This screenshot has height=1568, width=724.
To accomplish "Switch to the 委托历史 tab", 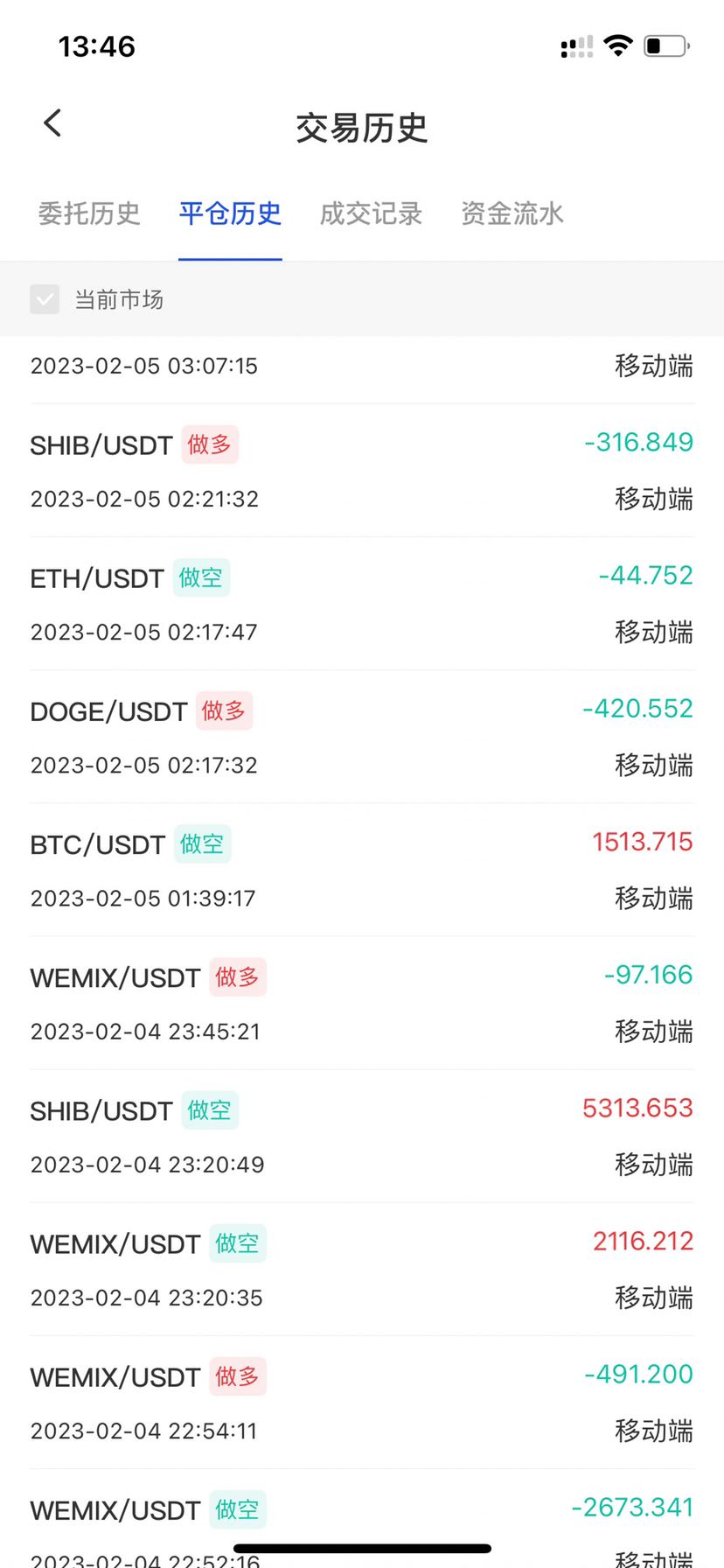I will click(x=89, y=213).
